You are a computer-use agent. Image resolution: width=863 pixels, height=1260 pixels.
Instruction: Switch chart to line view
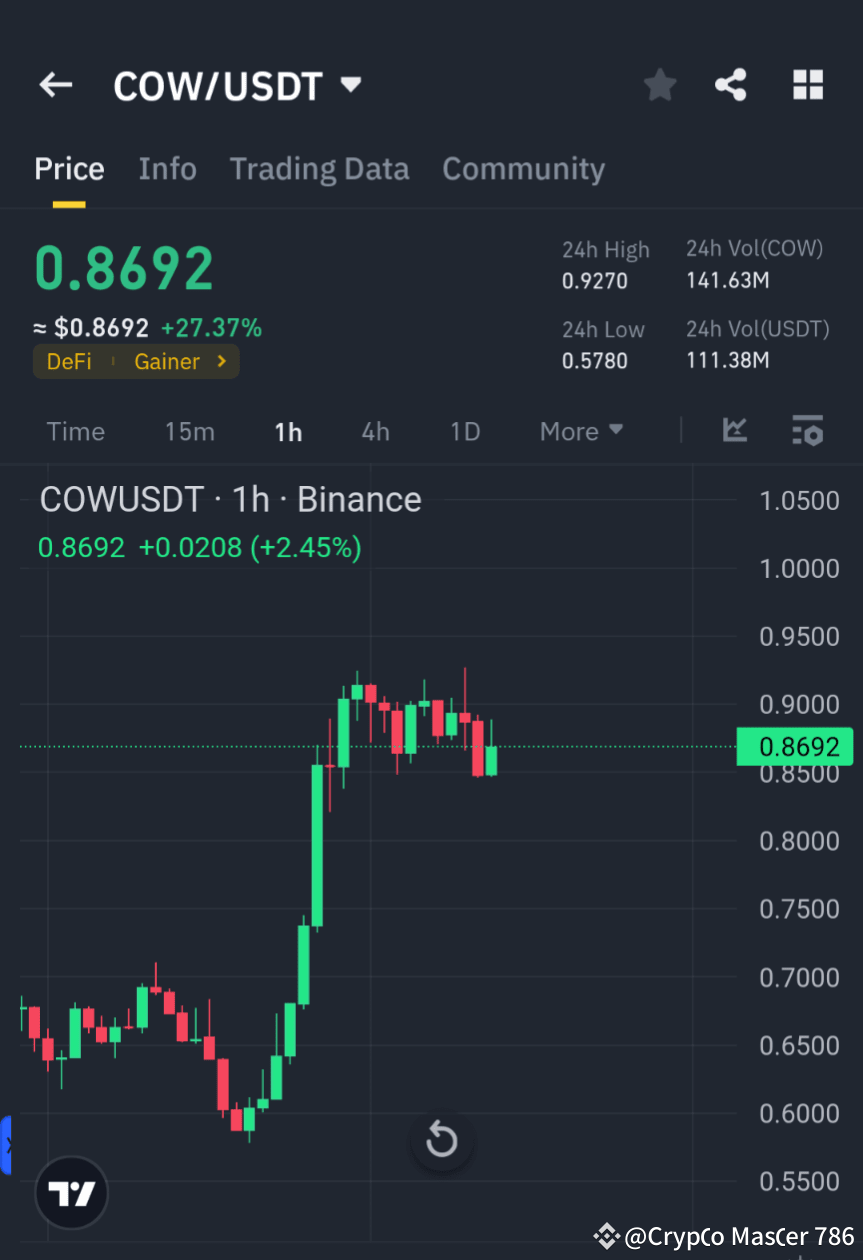(x=735, y=431)
